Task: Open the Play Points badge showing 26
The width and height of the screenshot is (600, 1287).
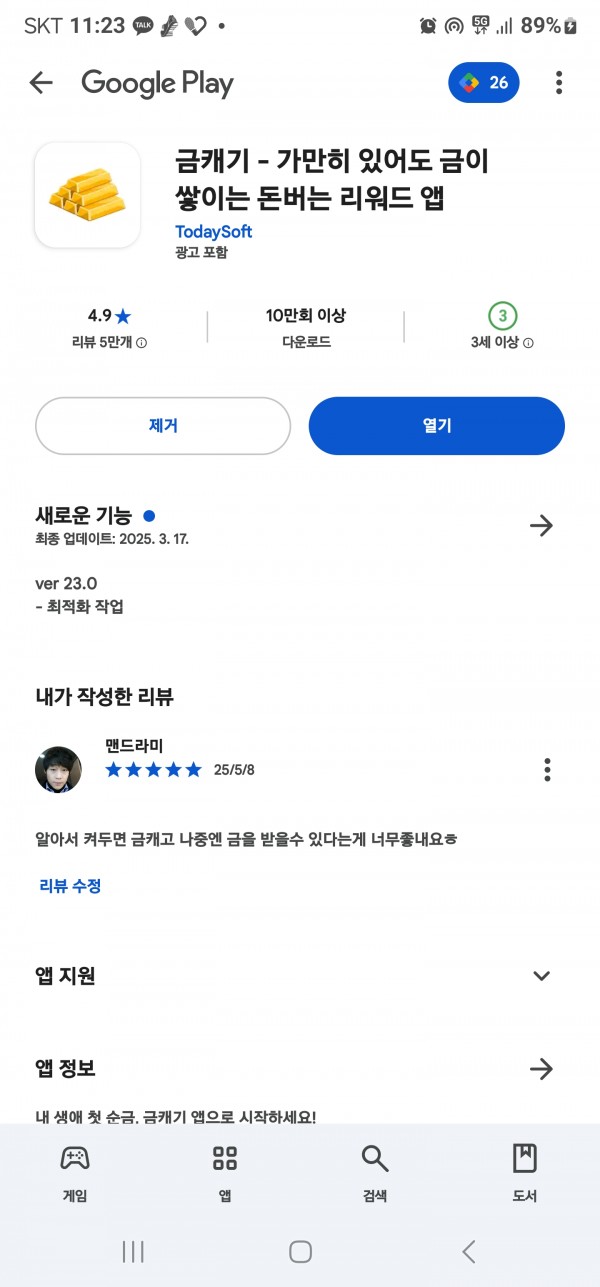Action: 484,83
